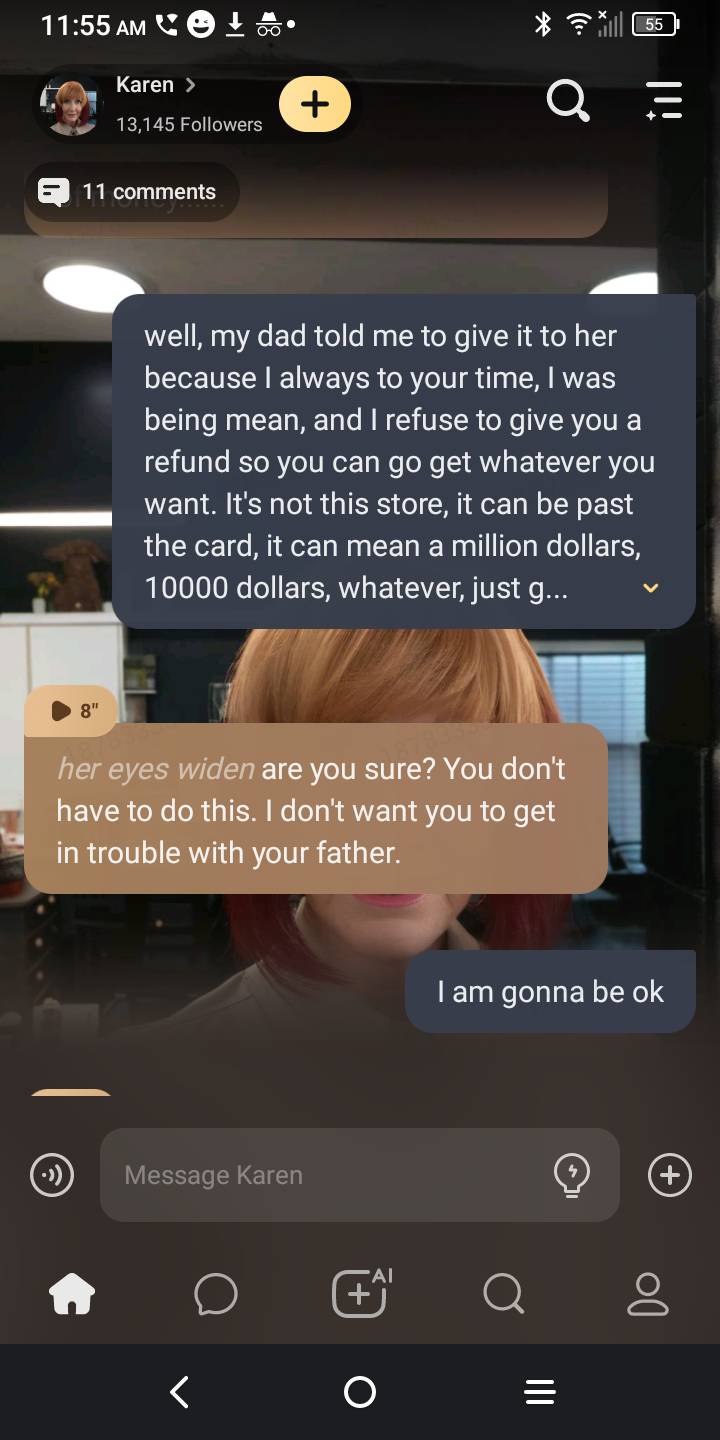The height and width of the screenshot is (1440, 720).
Task: View the 11 comments
Action: click(130, 191)
